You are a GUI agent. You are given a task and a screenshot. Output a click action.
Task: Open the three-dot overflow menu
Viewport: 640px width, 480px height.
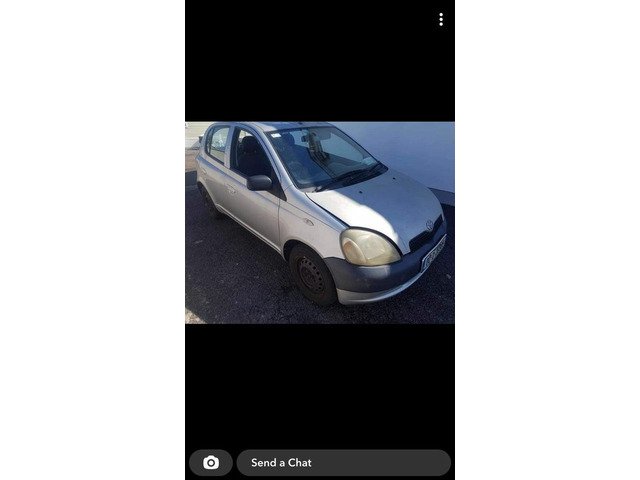441,19
